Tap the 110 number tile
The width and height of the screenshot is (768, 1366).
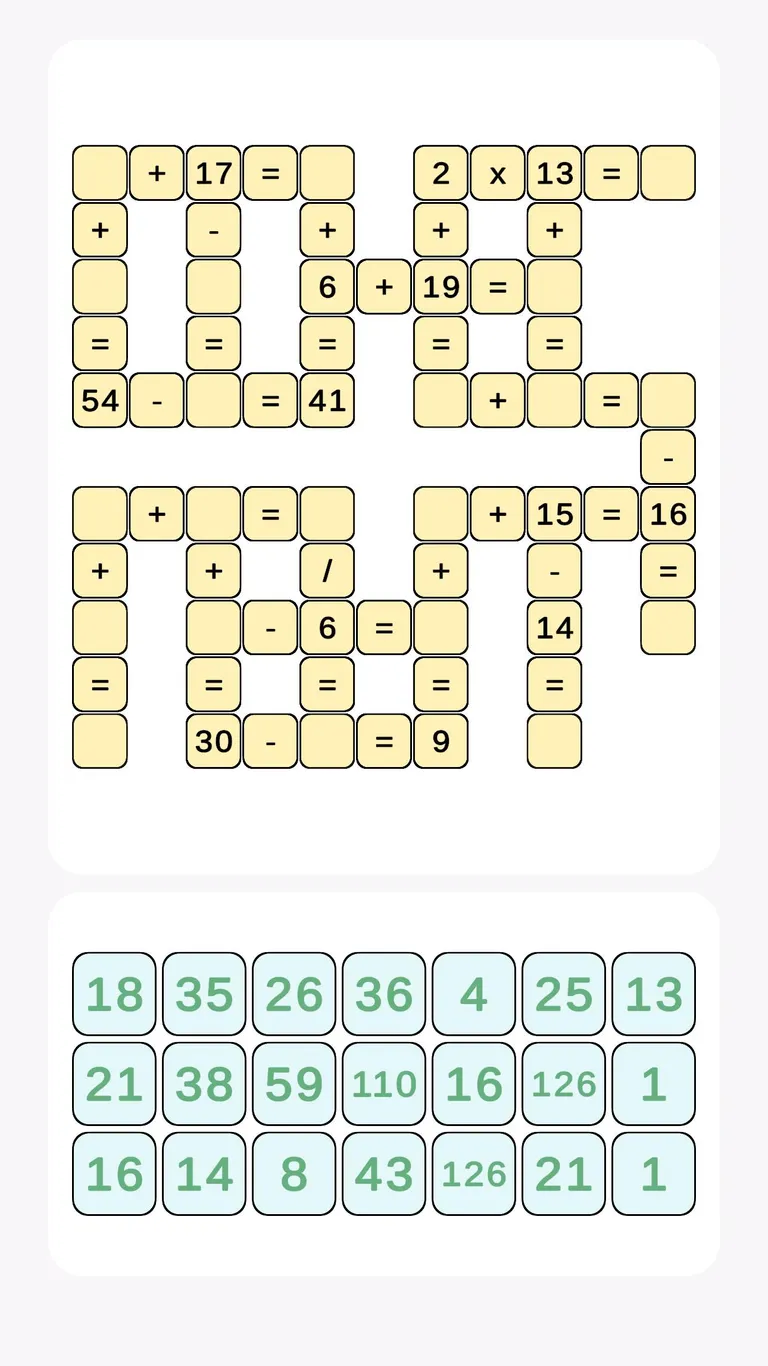tap(384, 1084)
